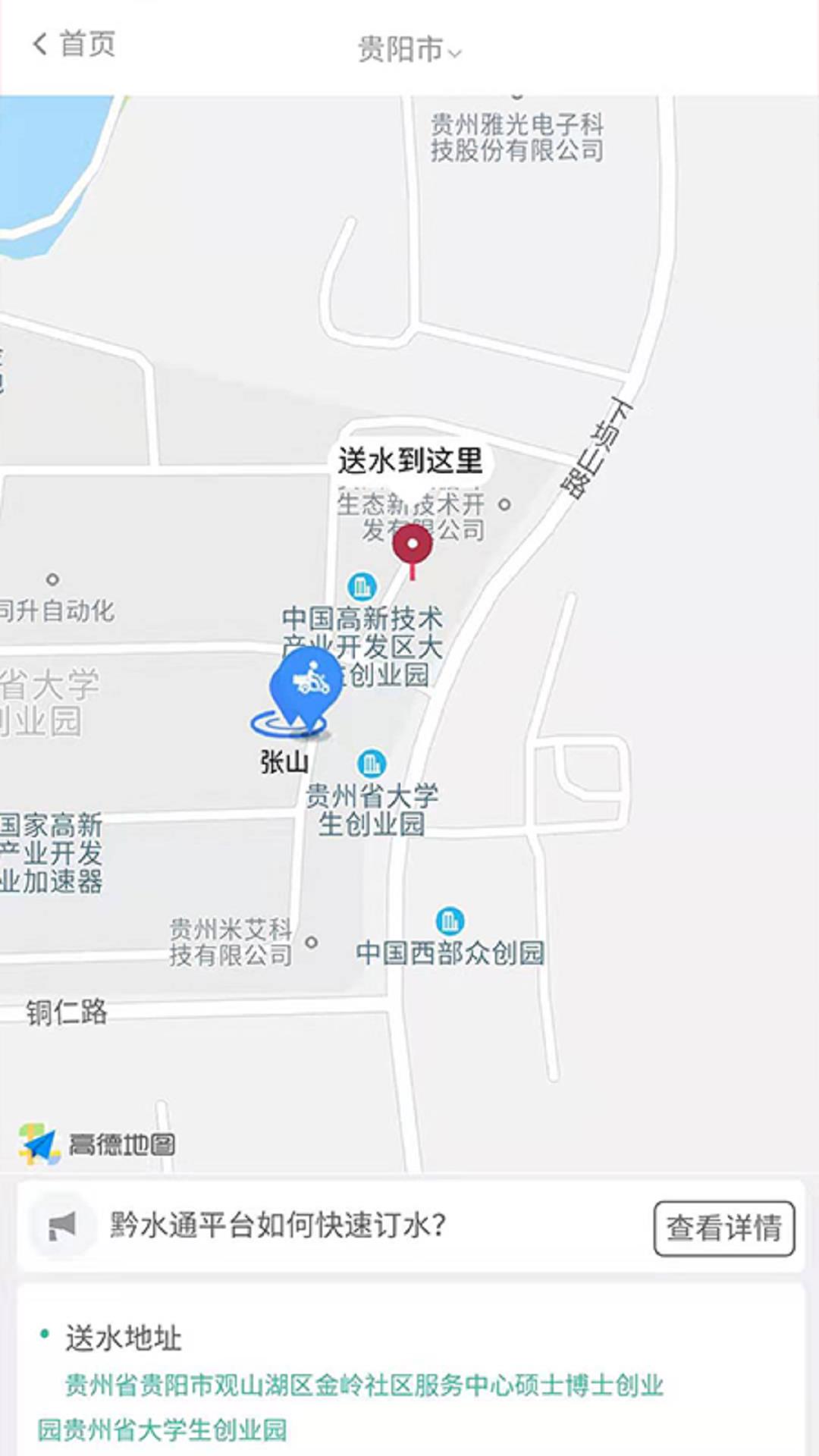The width and height of the screenshot is (819, 1456).
Task: Open the 黔水通平台如何快速订水 notice
Action: pyautogui.click(x=278, y=1225)
